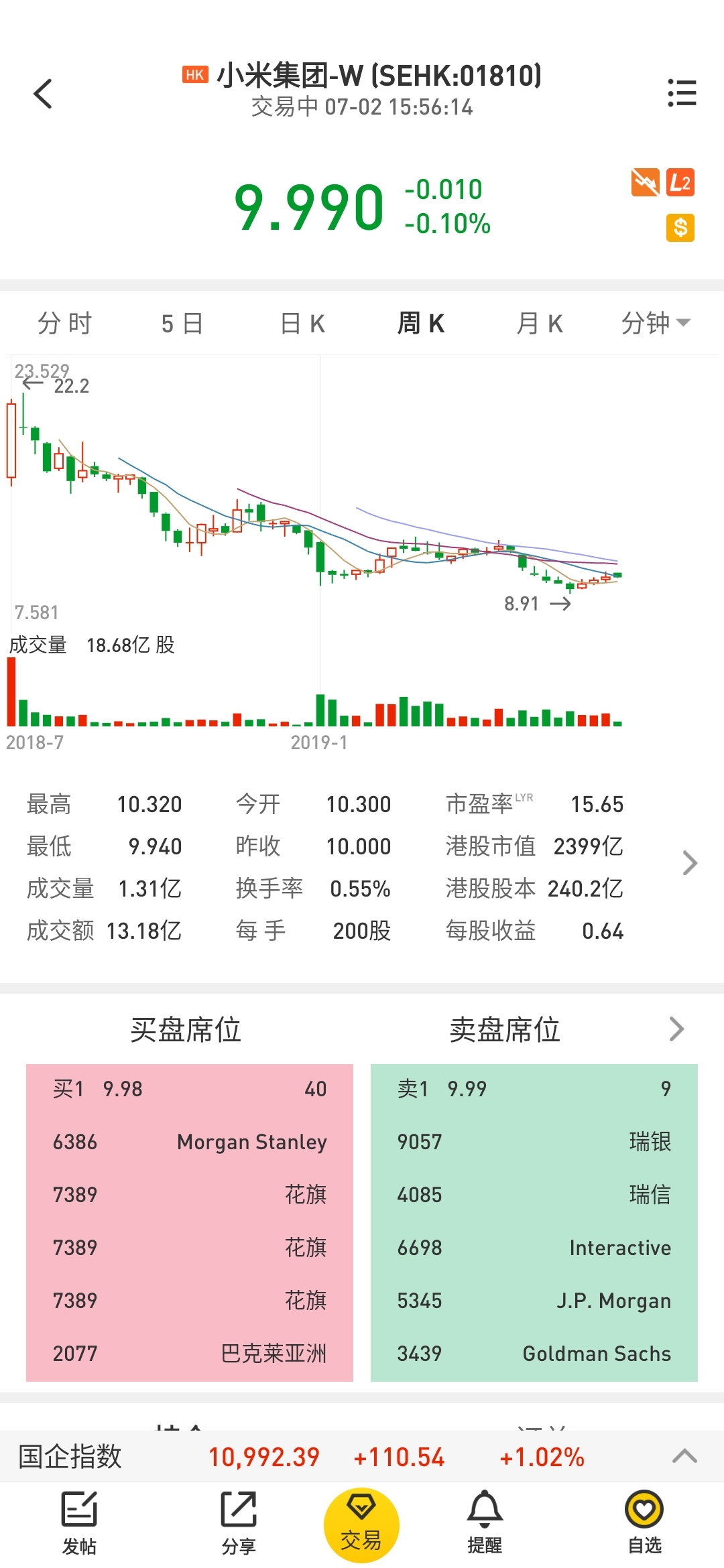
Task: Select the 月K chart tab
Action: [540, 324]
